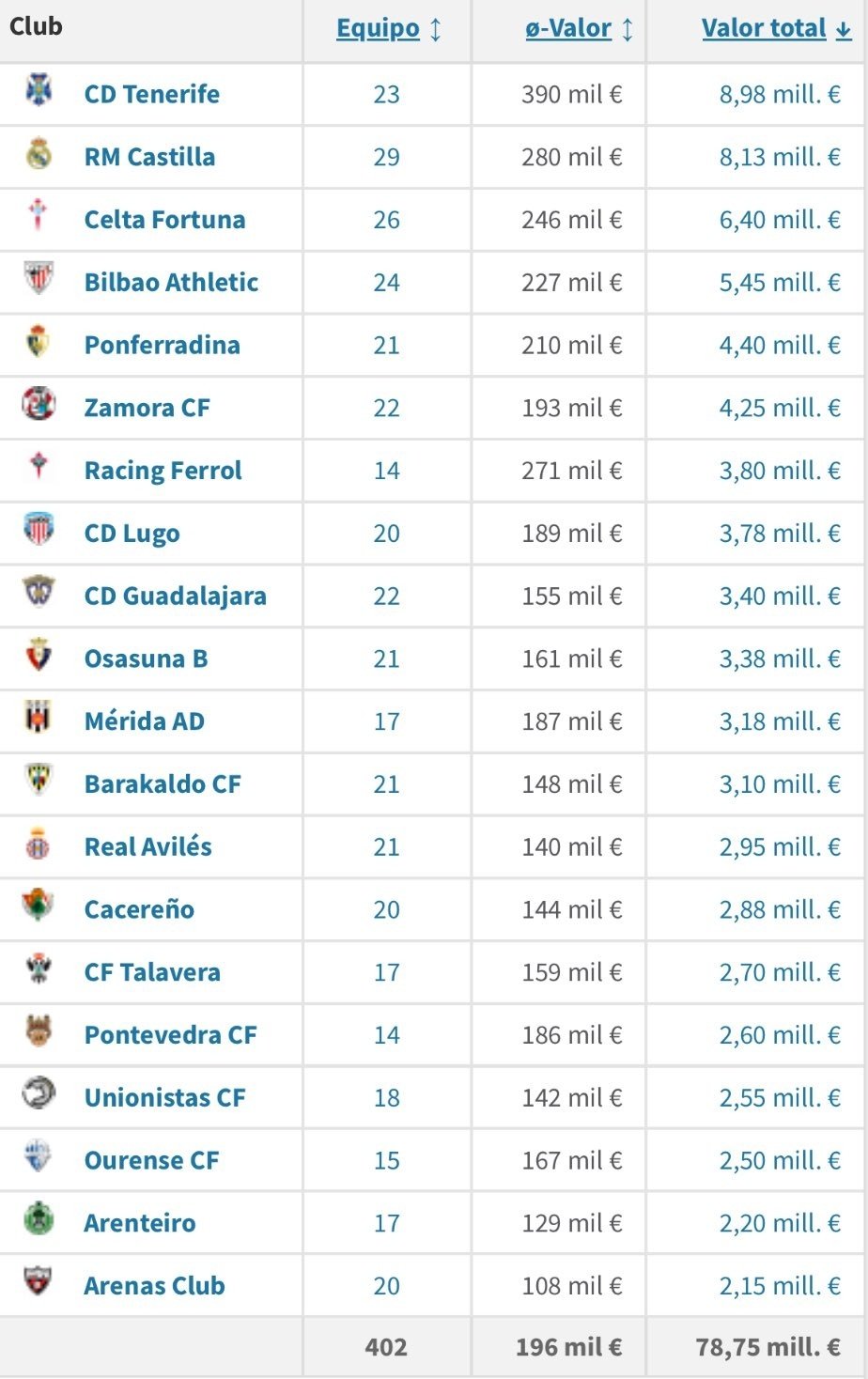Open RM Castilla total value 8,13 mill. €
This screenshot has width=868, height=1379.
(780, 157)
